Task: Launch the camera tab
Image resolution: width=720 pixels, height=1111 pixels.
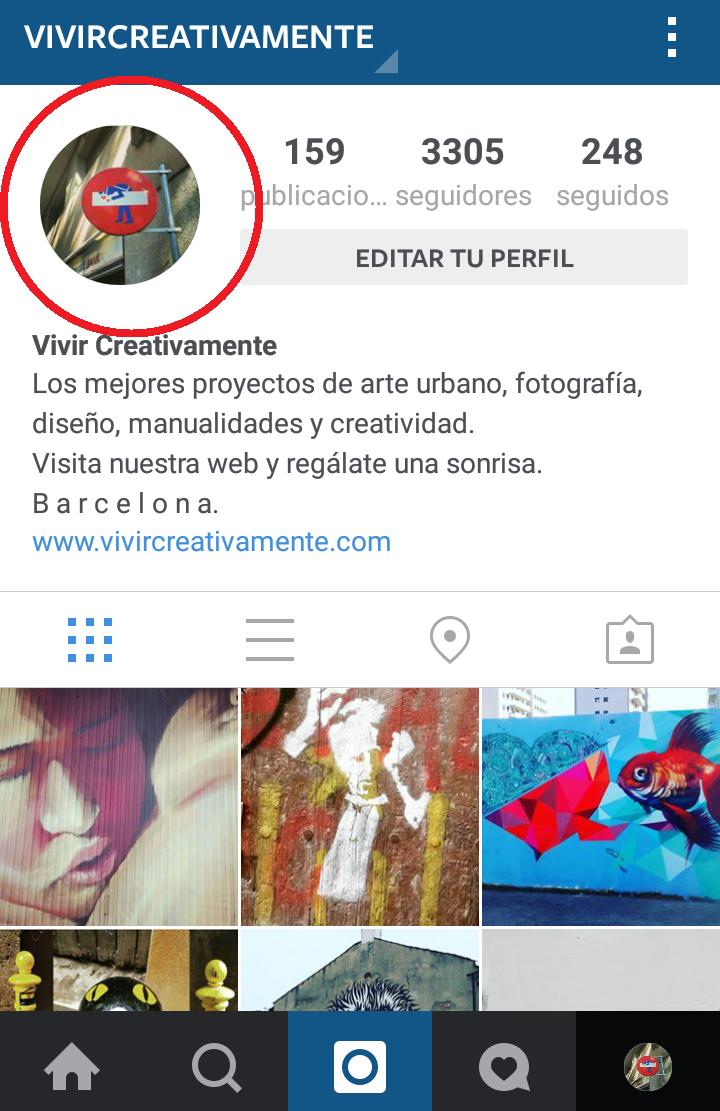Action: click(x=360, y=1067)
